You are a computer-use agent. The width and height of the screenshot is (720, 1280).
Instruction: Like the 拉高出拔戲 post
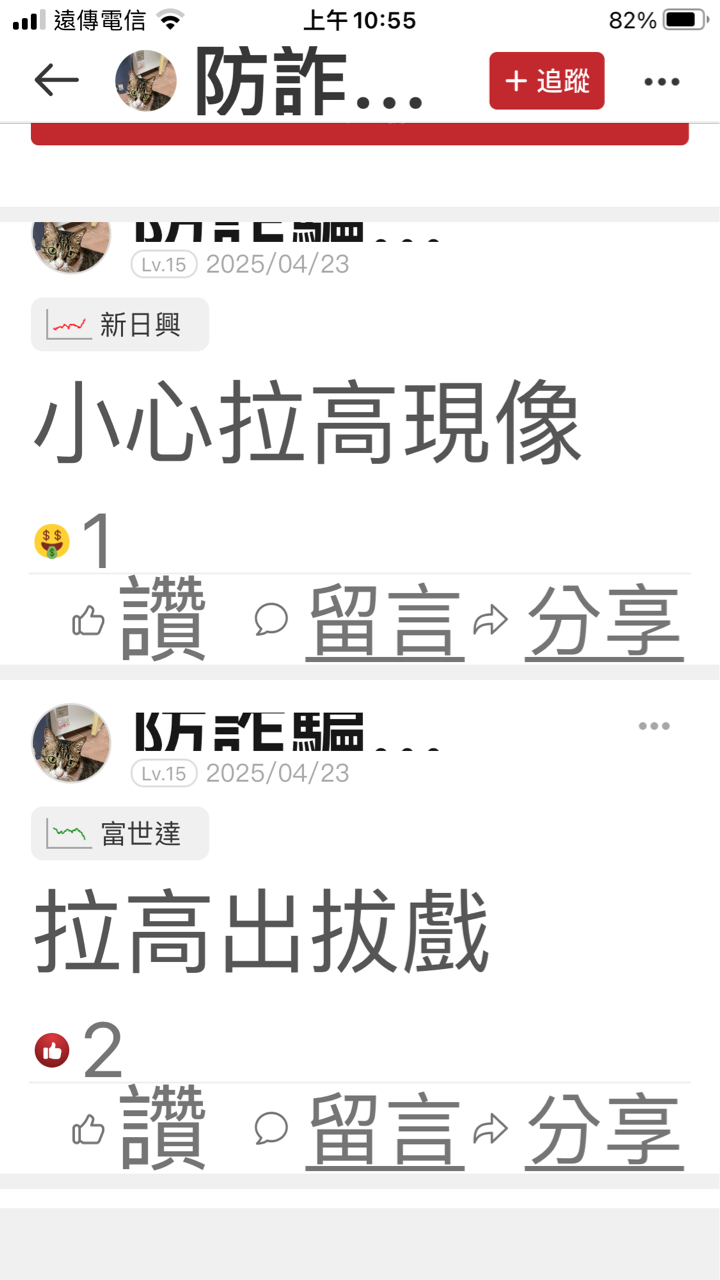[x=140, y=1130]
